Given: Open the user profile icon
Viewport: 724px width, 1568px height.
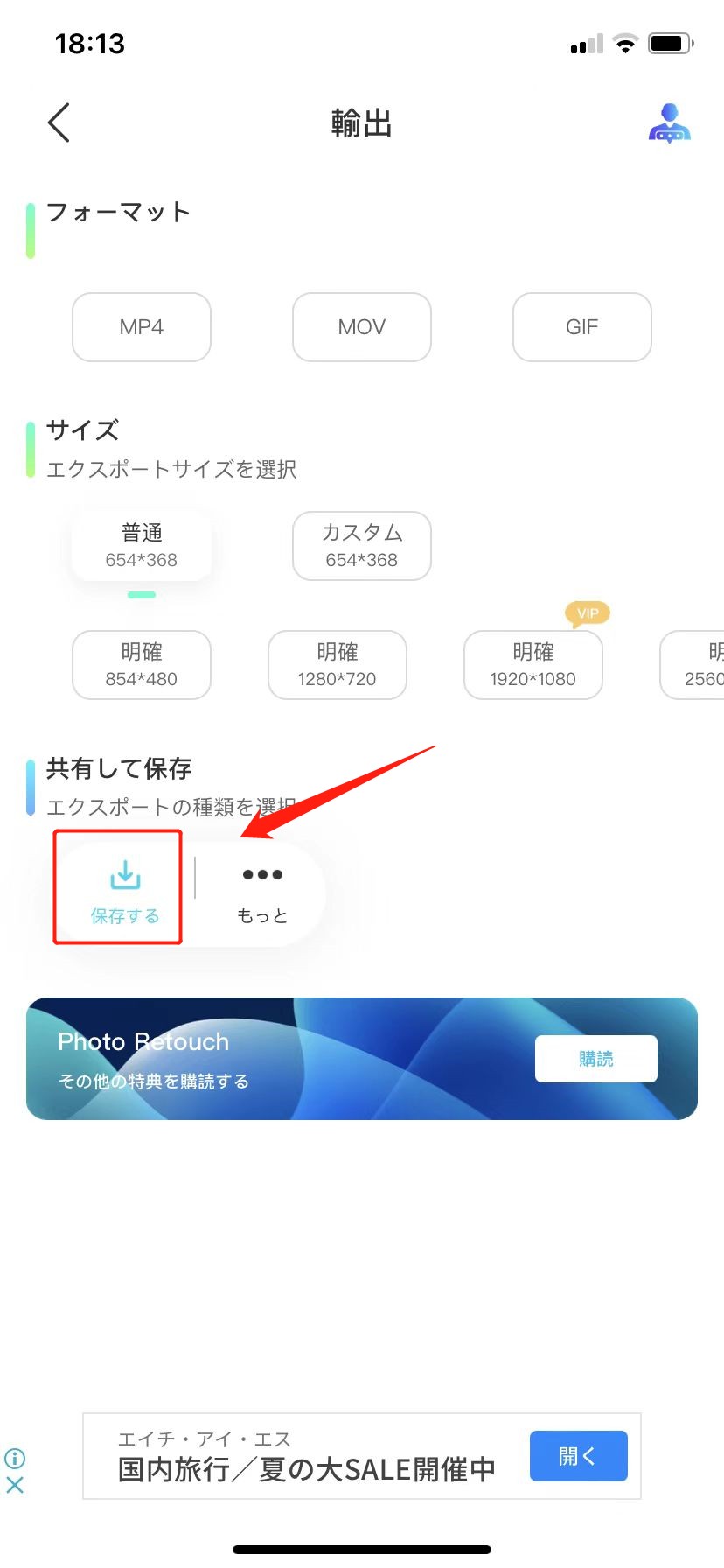Looking at the screenshot, I should (x=670, y=123).
